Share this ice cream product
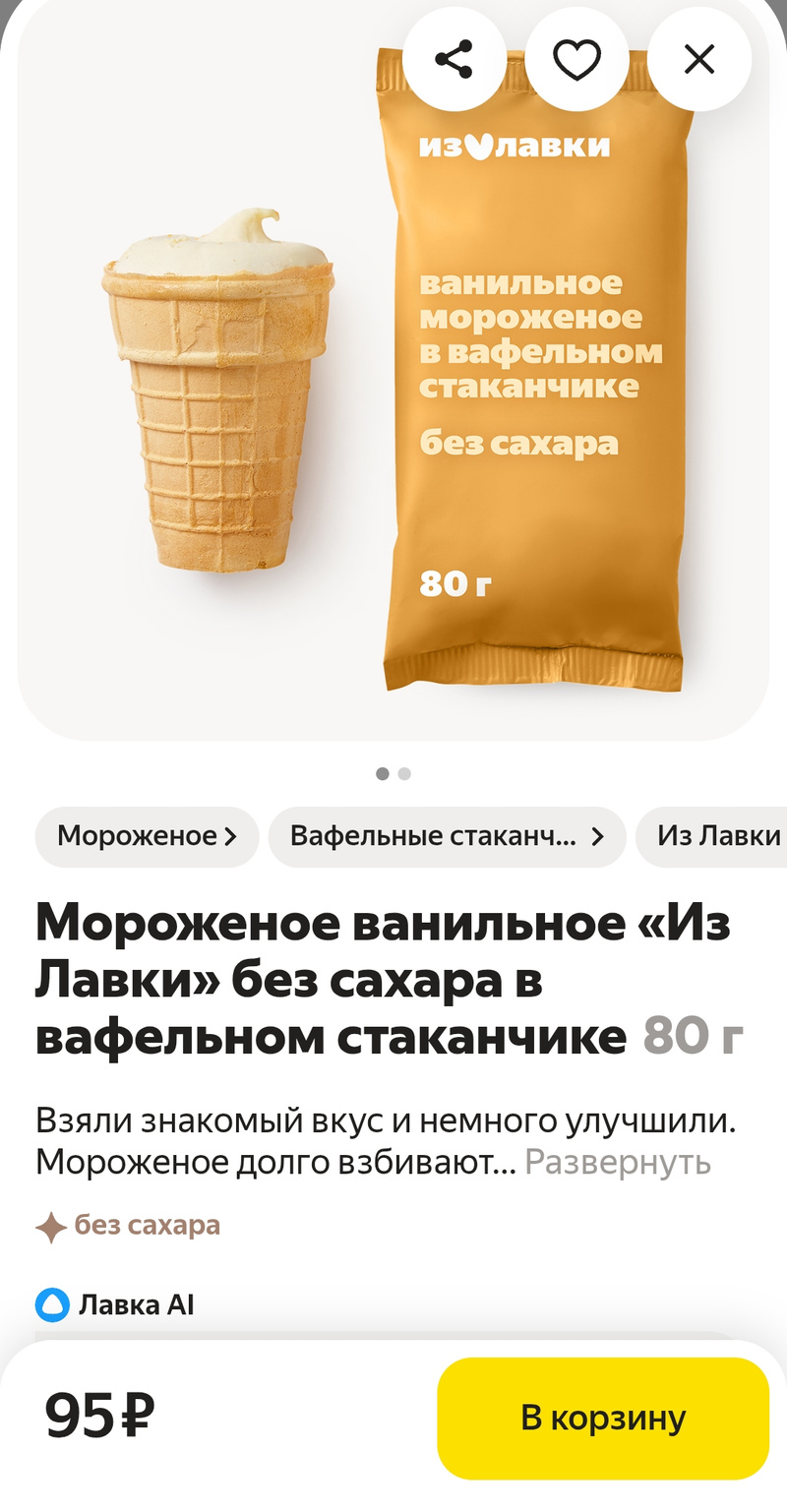Screen dimensions: 787x1512 point(454,60)
